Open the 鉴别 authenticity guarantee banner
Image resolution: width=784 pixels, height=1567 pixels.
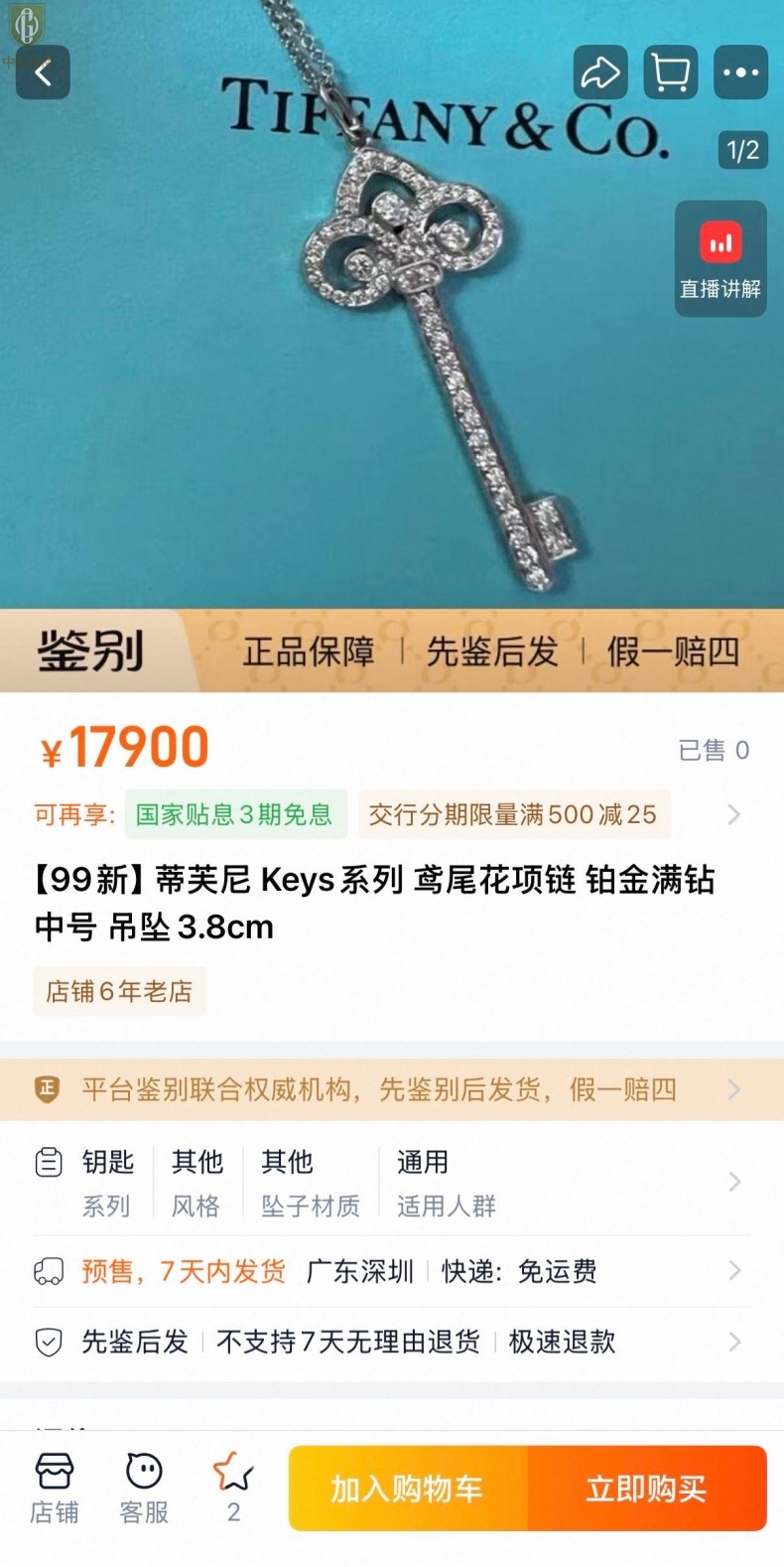392,651
